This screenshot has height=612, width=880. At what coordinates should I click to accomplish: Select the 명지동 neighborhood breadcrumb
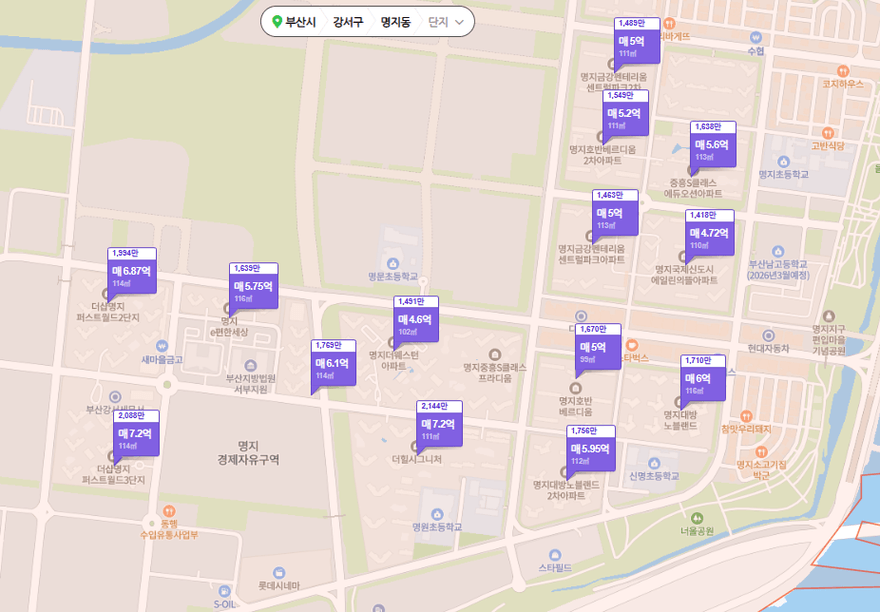click(395, 22)
